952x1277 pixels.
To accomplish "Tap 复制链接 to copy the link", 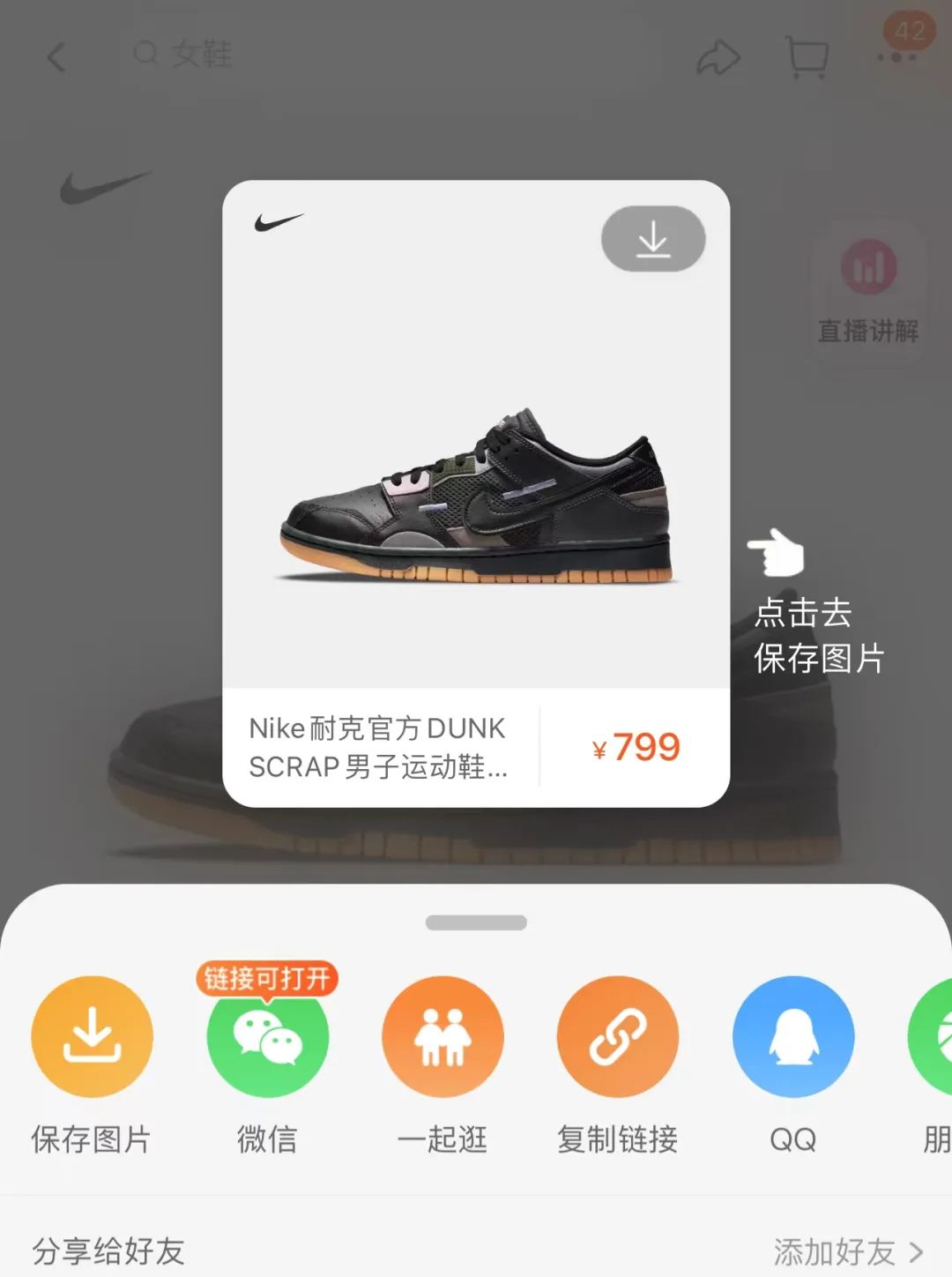I will 617,1037.
